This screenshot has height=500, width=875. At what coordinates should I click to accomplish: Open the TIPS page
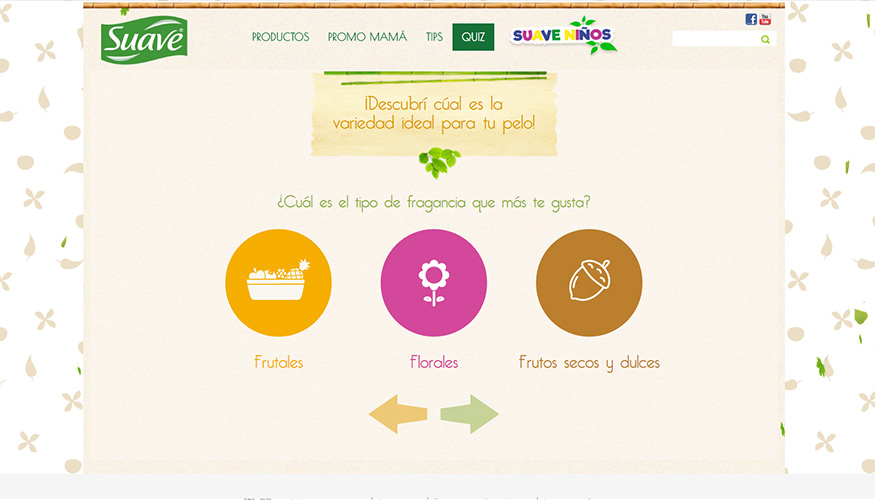point(434,37)
